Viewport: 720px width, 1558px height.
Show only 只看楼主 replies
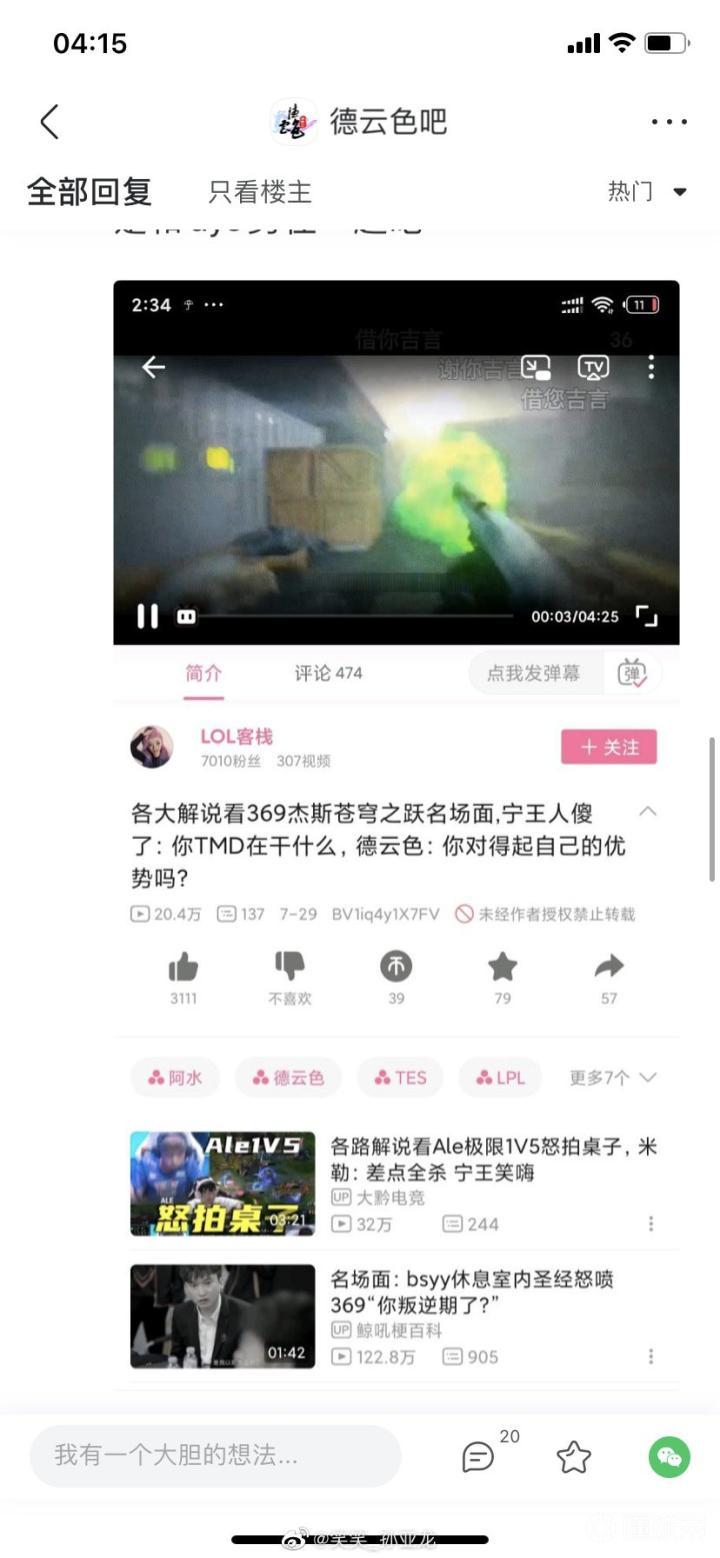click(x=260, y=192)
